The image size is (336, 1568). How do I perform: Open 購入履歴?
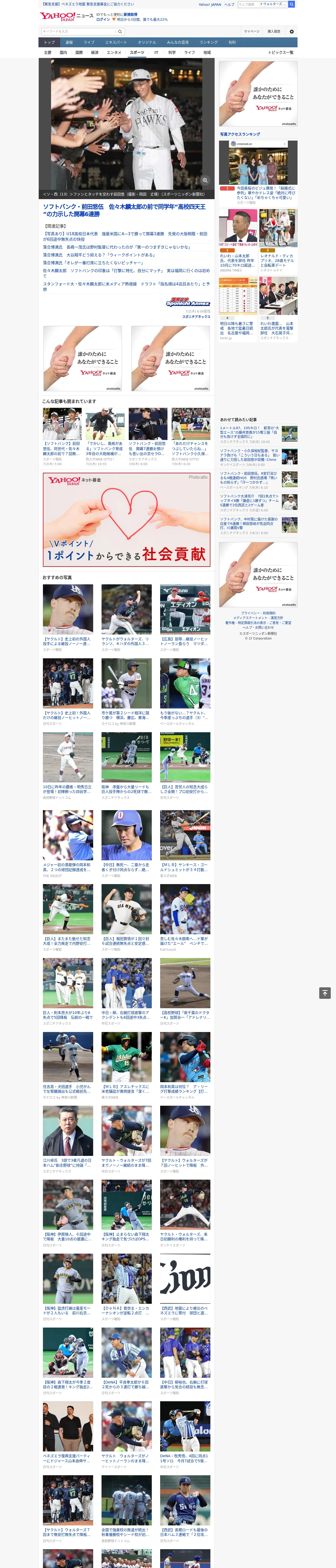(x=274, y=31)
